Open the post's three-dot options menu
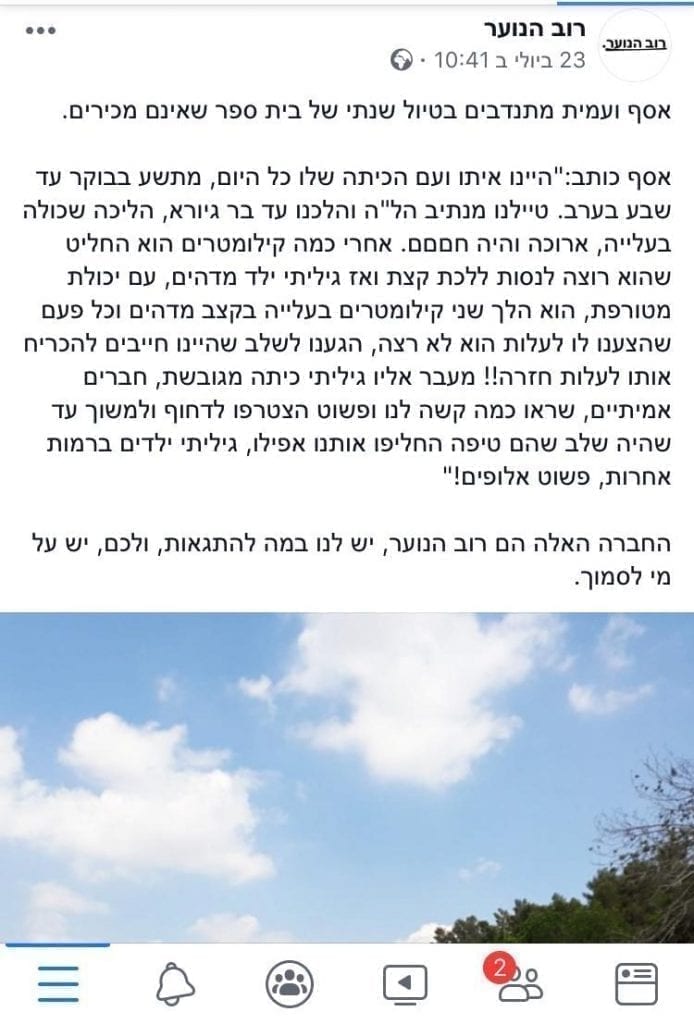This screenshot has height=1024, width=694. [40, 30]
